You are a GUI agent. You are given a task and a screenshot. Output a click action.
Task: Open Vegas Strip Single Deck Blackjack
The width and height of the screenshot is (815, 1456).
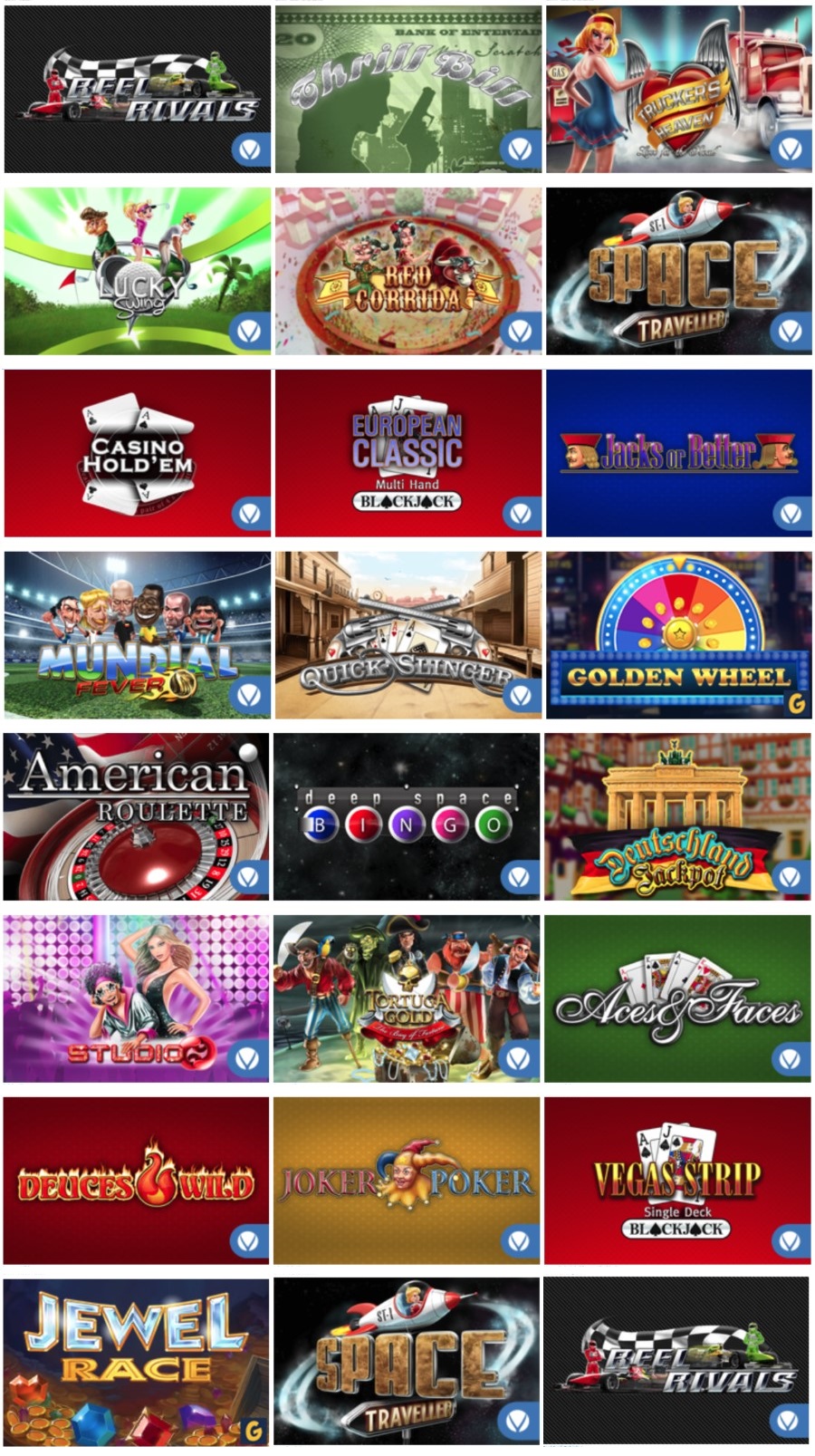pos(676,1180)
